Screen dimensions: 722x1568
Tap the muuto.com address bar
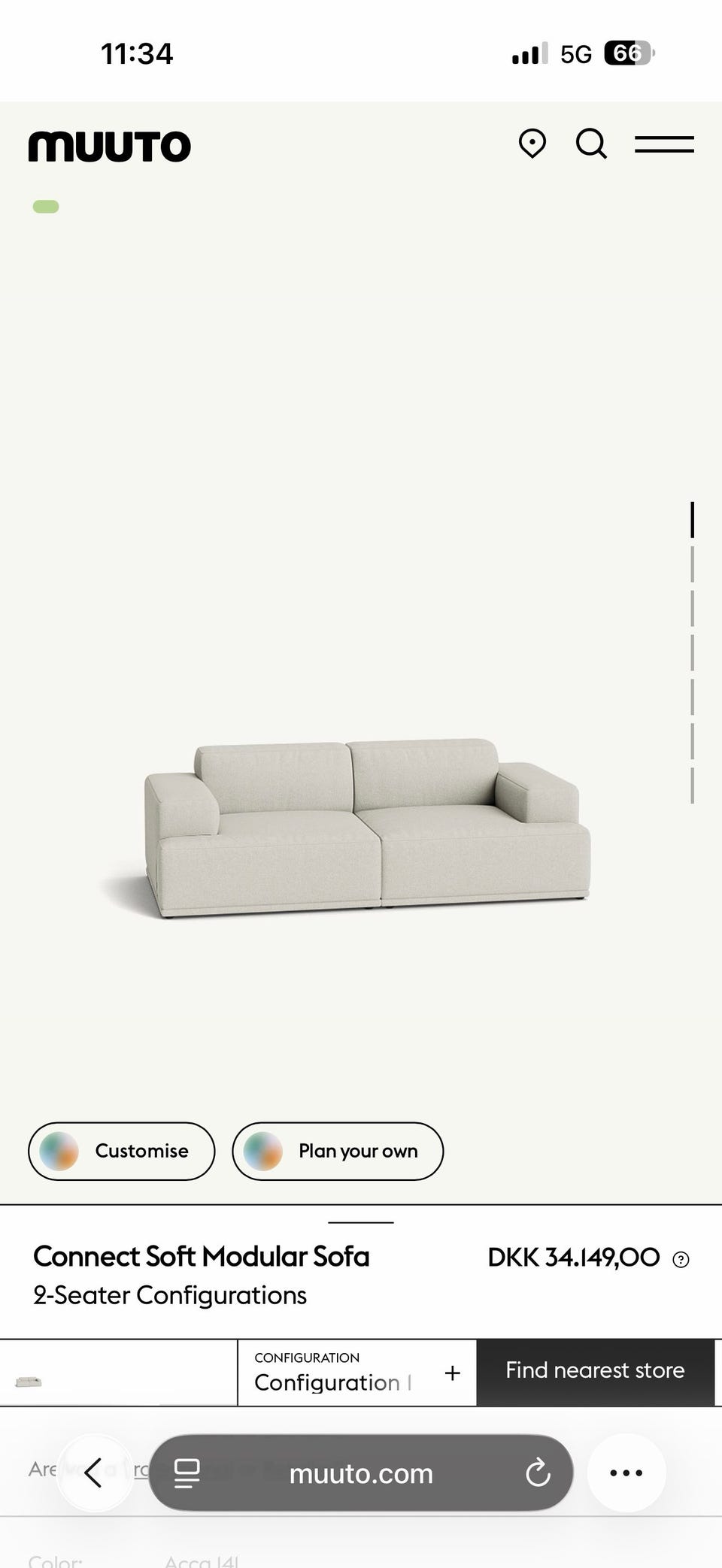[x=361, y=1473]
